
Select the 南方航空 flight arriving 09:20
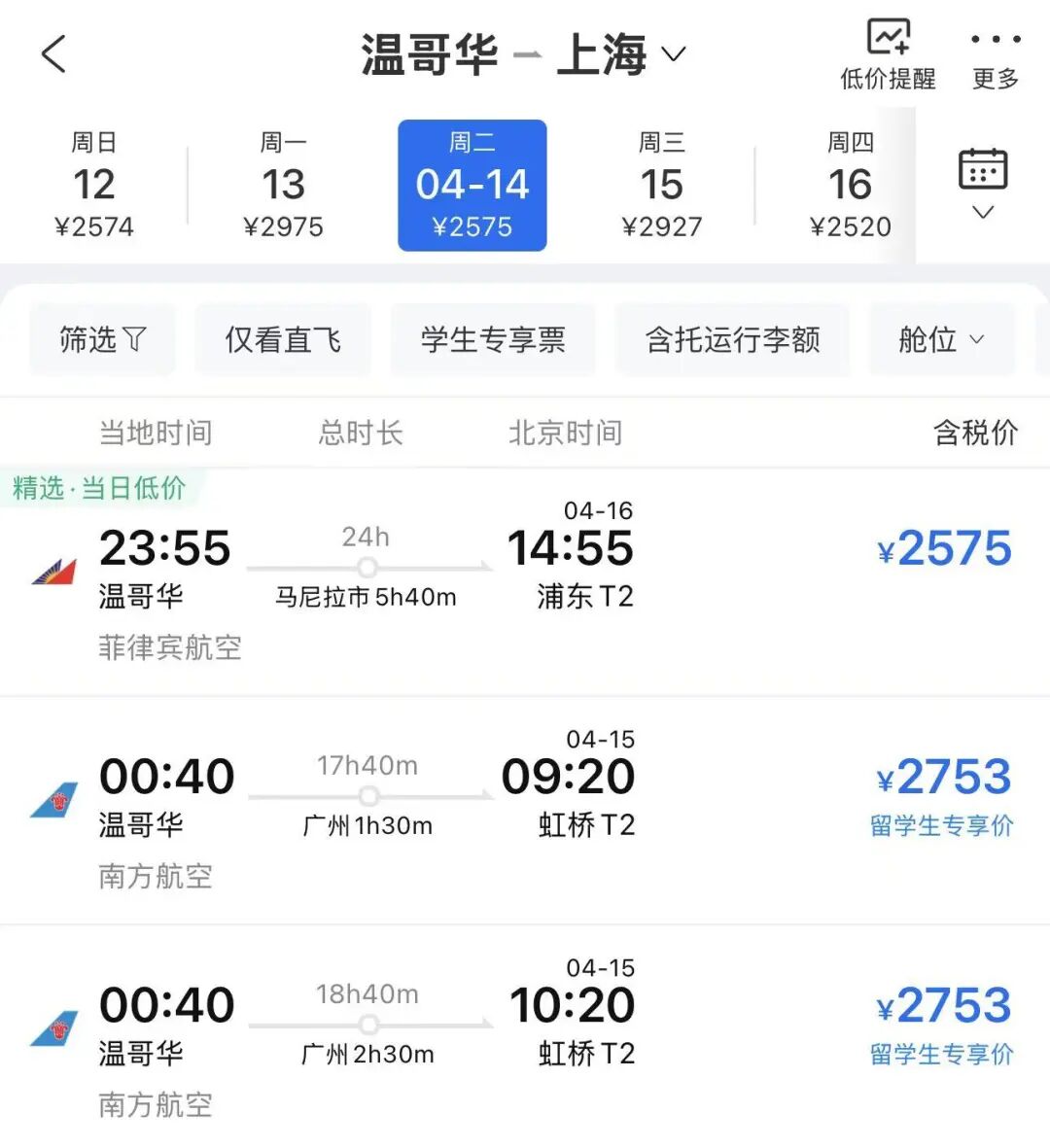[x=525, y=810]
